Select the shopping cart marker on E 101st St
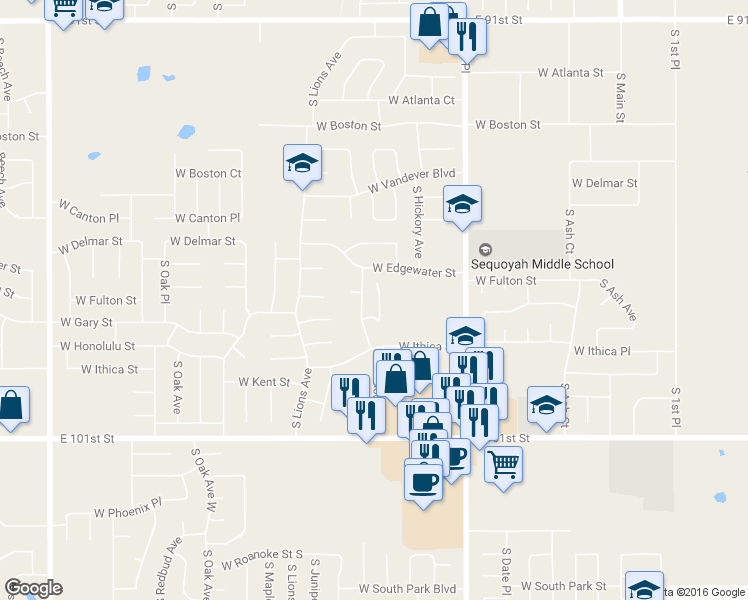The width and height of the screenshot is (748, 600). 504,463
